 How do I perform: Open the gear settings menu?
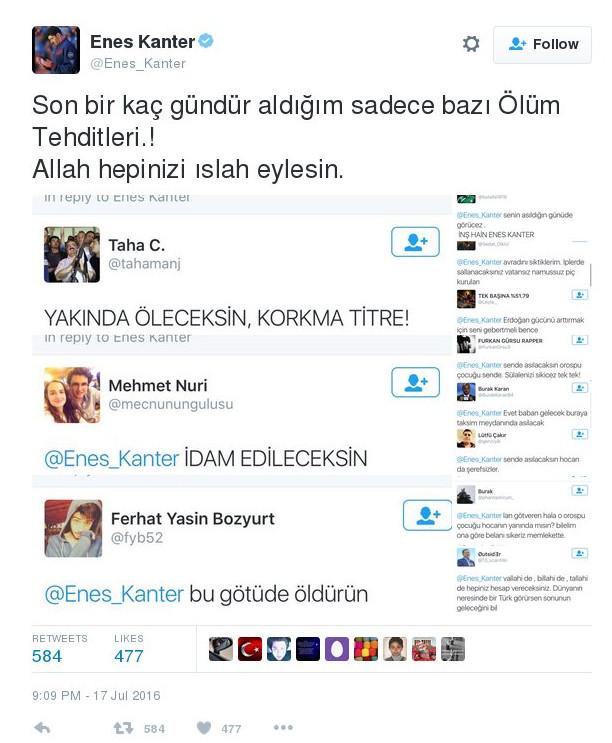[x=471, y=44]
